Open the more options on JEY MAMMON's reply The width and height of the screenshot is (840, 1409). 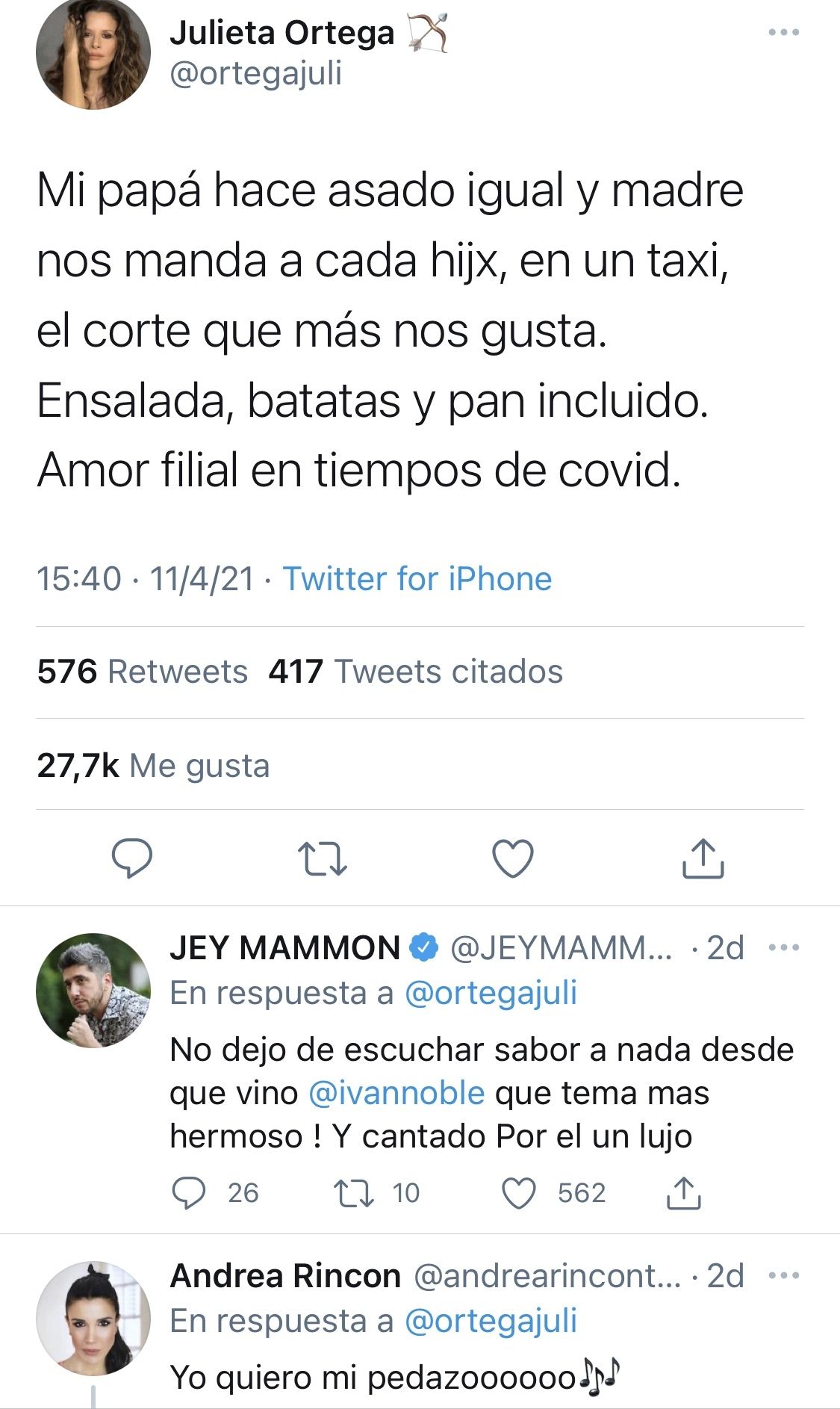(784, 948)
